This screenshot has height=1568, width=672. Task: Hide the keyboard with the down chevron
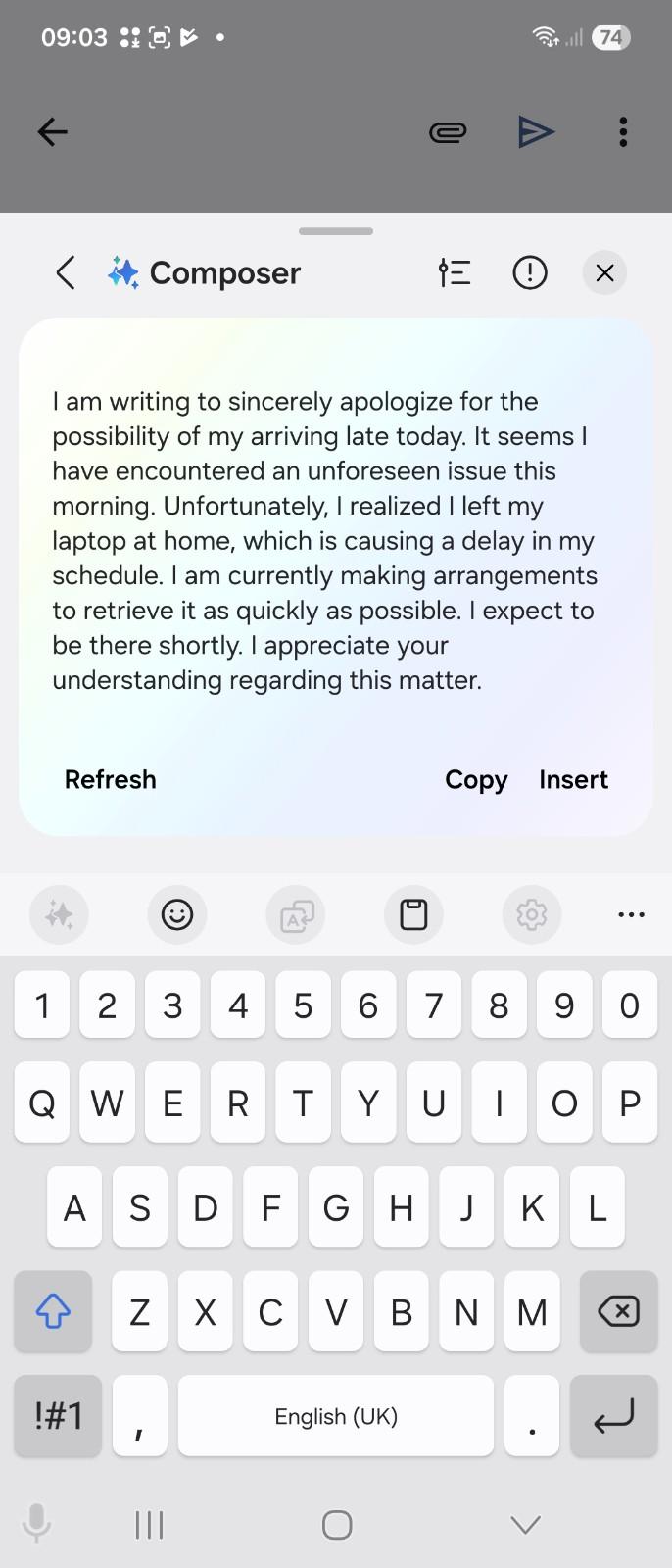(x=526, y=1524)
